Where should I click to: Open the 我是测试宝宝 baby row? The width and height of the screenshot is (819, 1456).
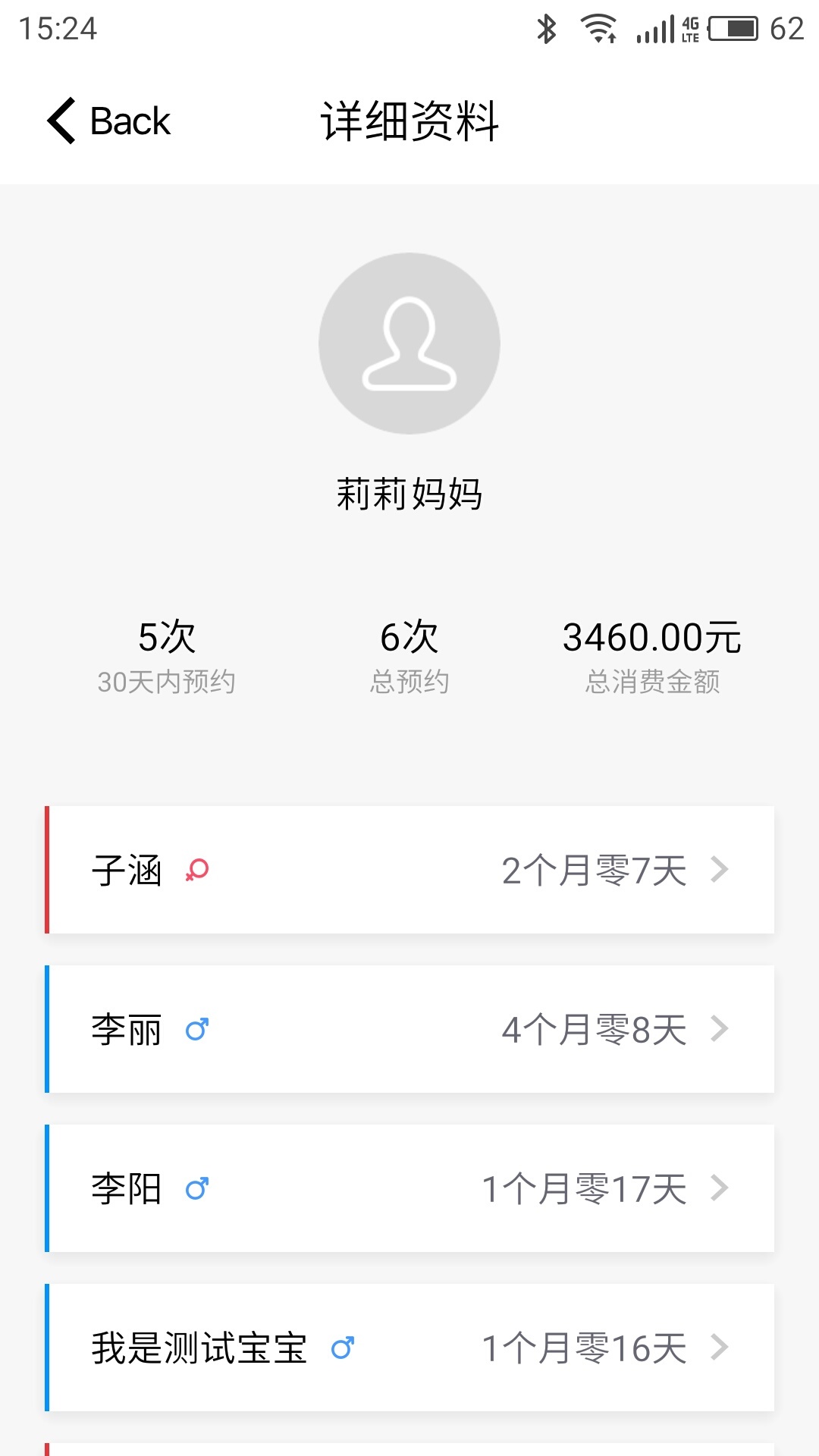point(409,1348)
